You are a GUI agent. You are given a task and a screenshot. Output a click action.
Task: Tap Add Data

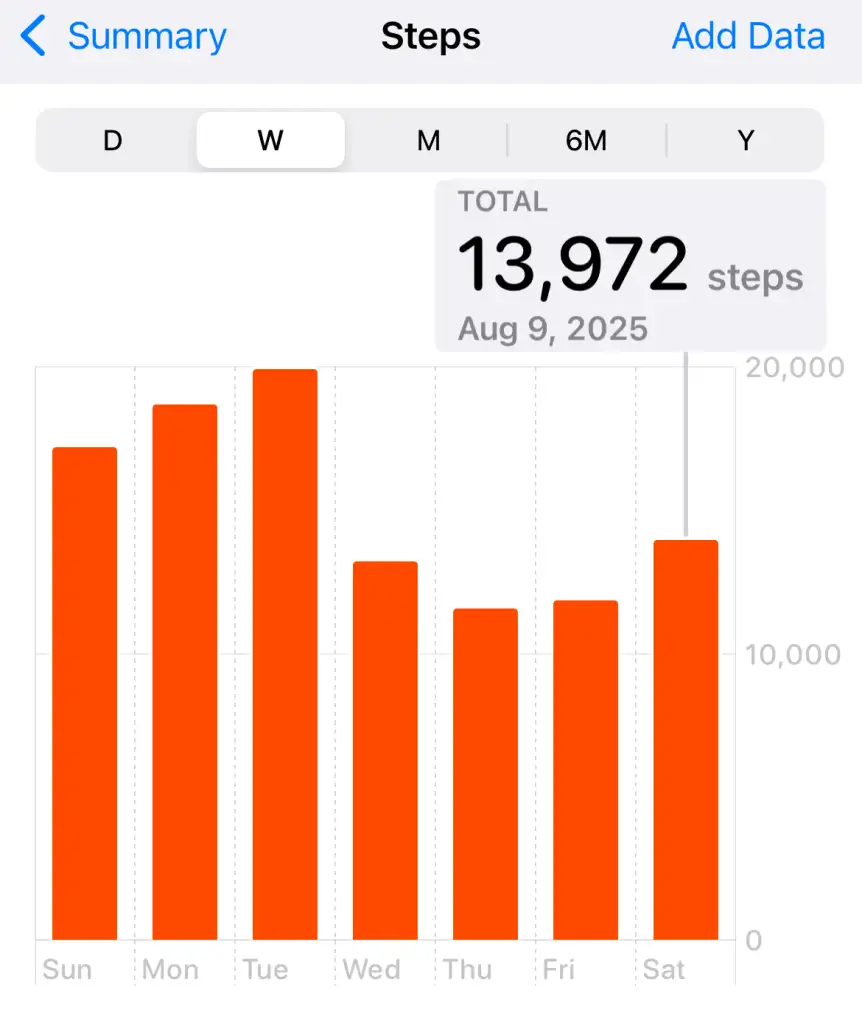coord(748,37)
